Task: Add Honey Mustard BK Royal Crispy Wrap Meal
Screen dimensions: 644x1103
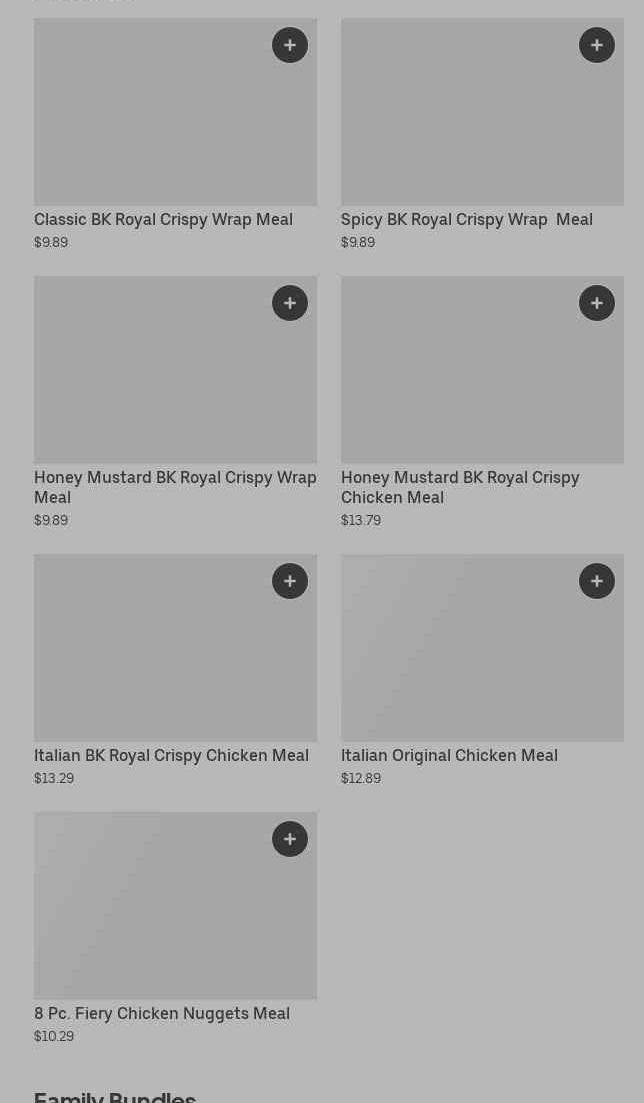Action: [x=290, y=303]
